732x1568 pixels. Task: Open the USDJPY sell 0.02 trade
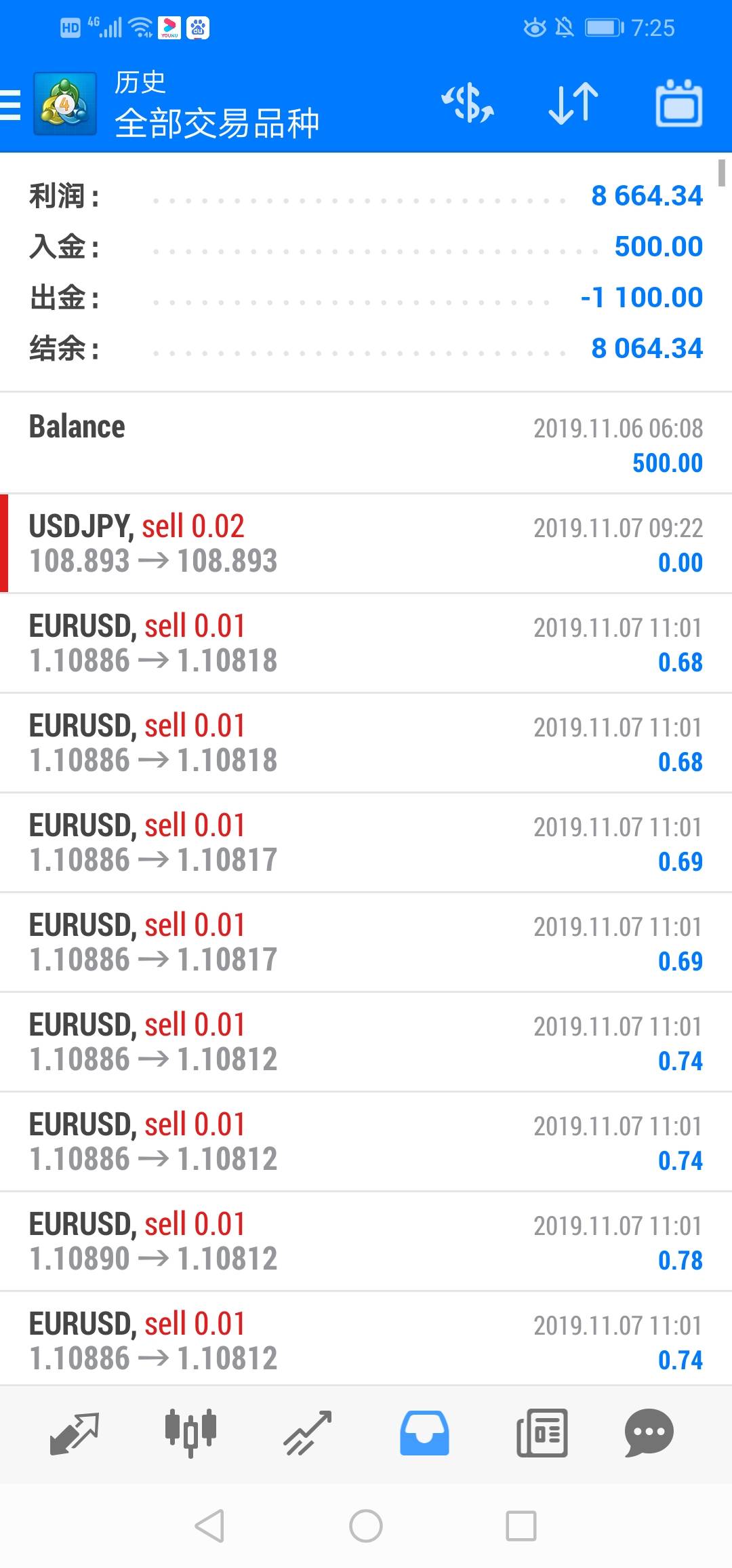pyautogui.click(x=366, y=544)
